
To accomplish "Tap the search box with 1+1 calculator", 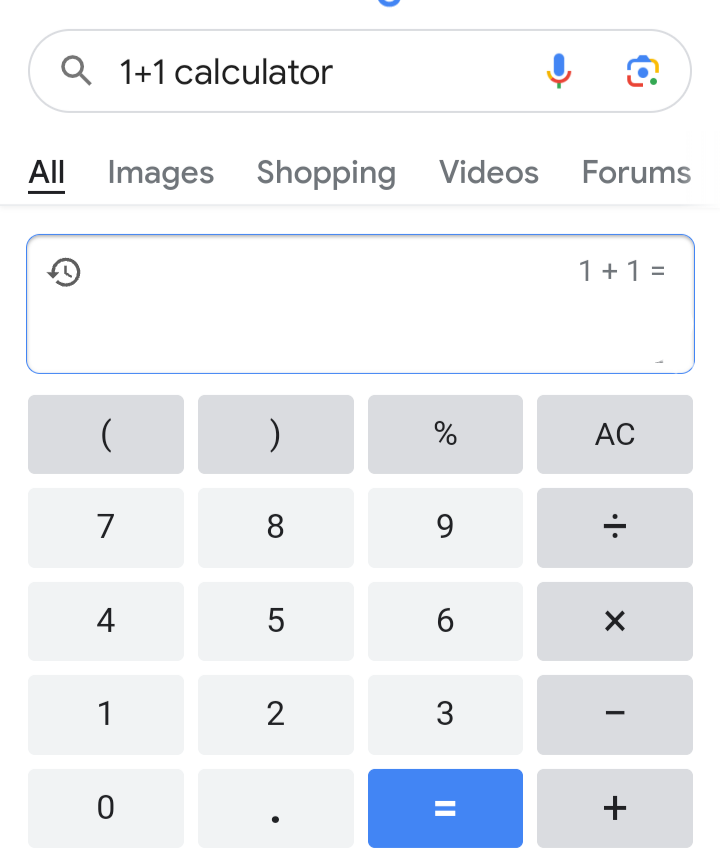I will (300, 72).
